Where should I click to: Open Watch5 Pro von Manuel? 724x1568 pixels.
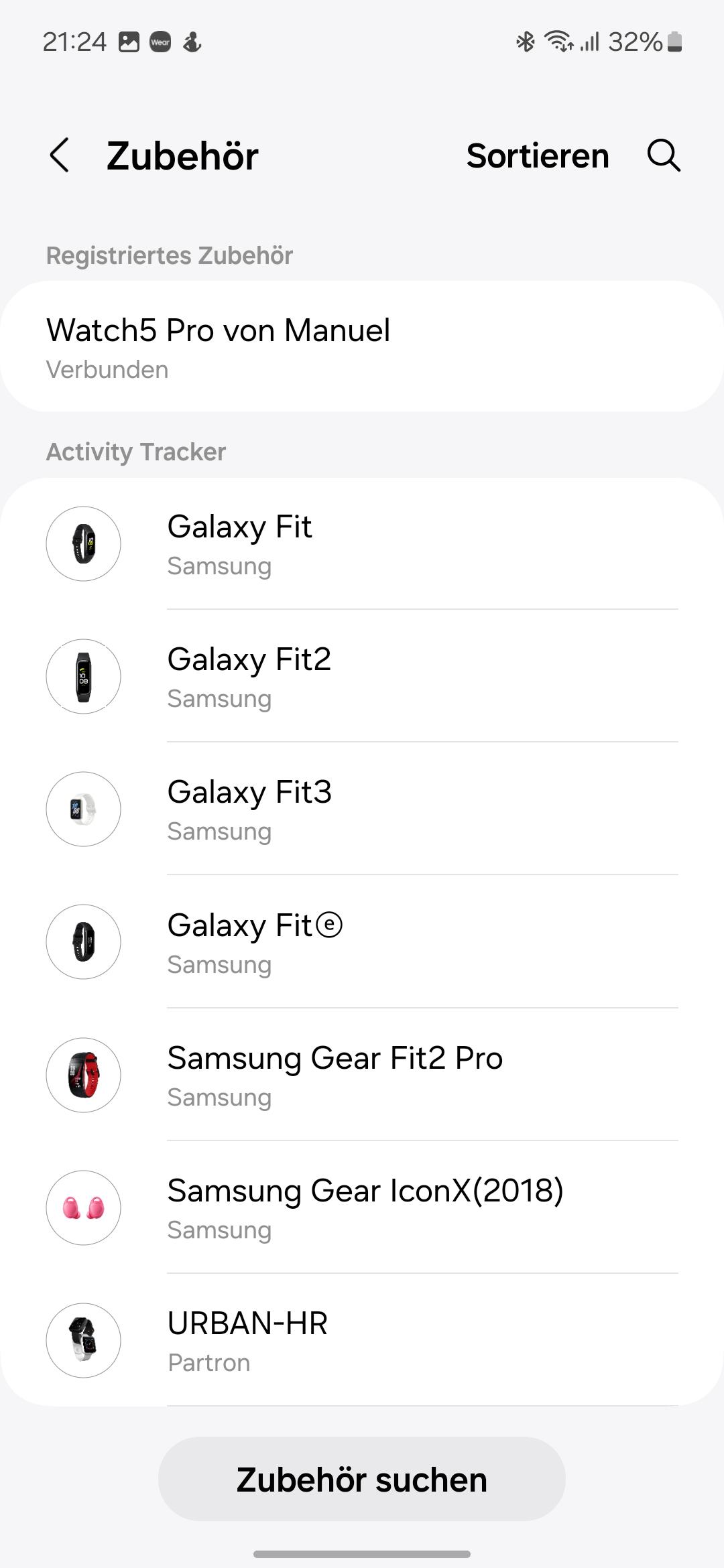[x=362, y=346]
